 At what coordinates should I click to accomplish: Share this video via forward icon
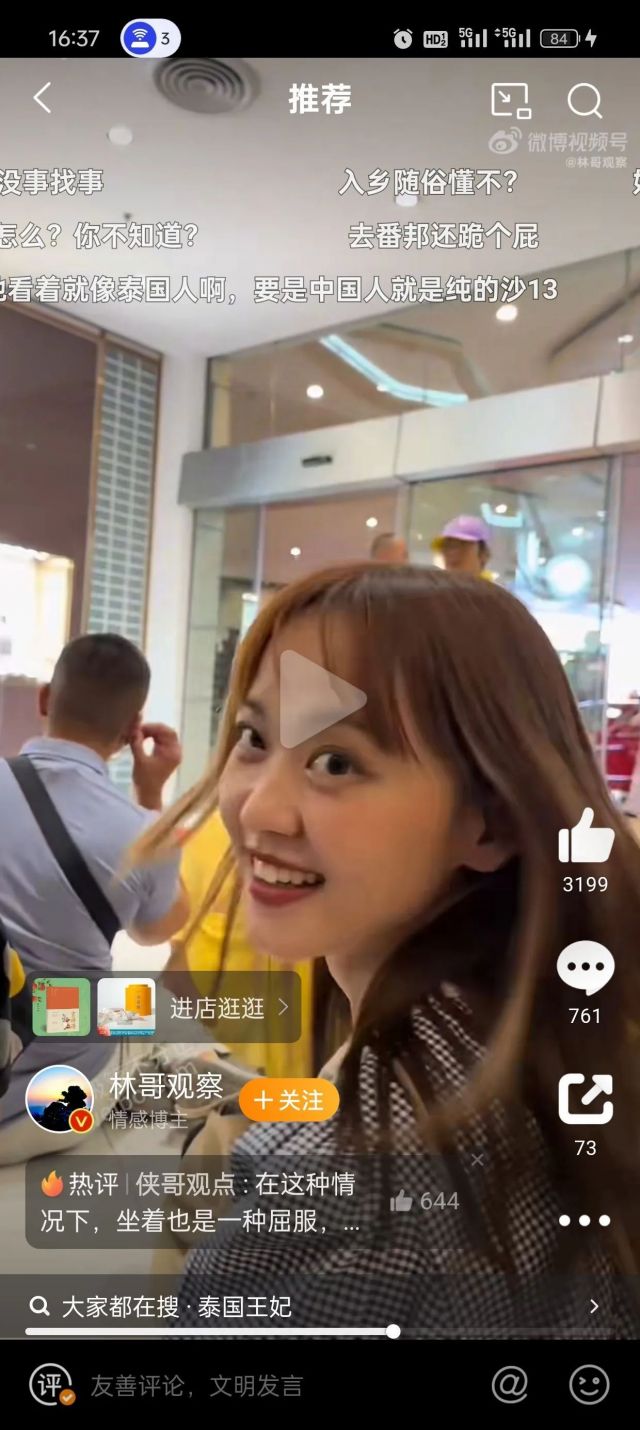point(585,1098)
